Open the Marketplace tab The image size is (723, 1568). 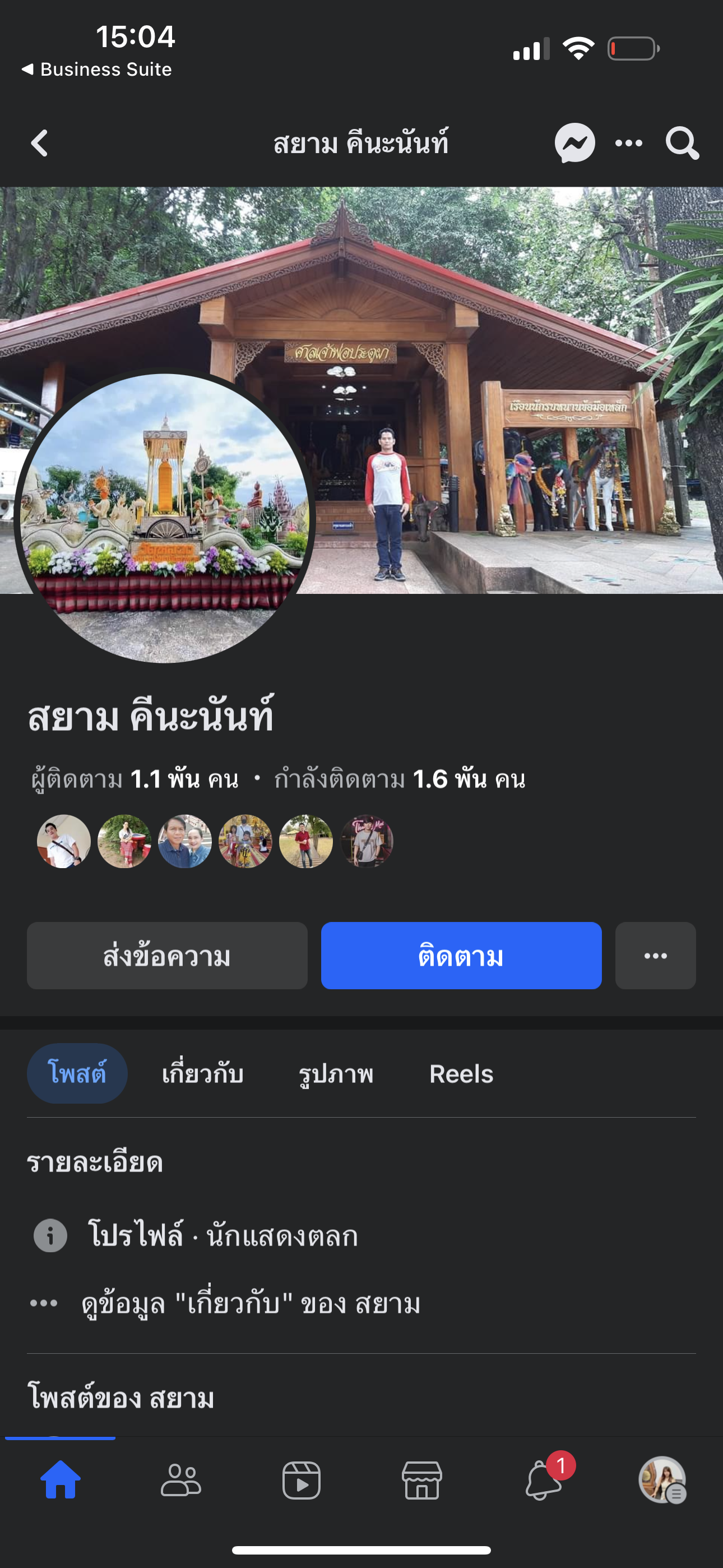tap(421, 1481)
